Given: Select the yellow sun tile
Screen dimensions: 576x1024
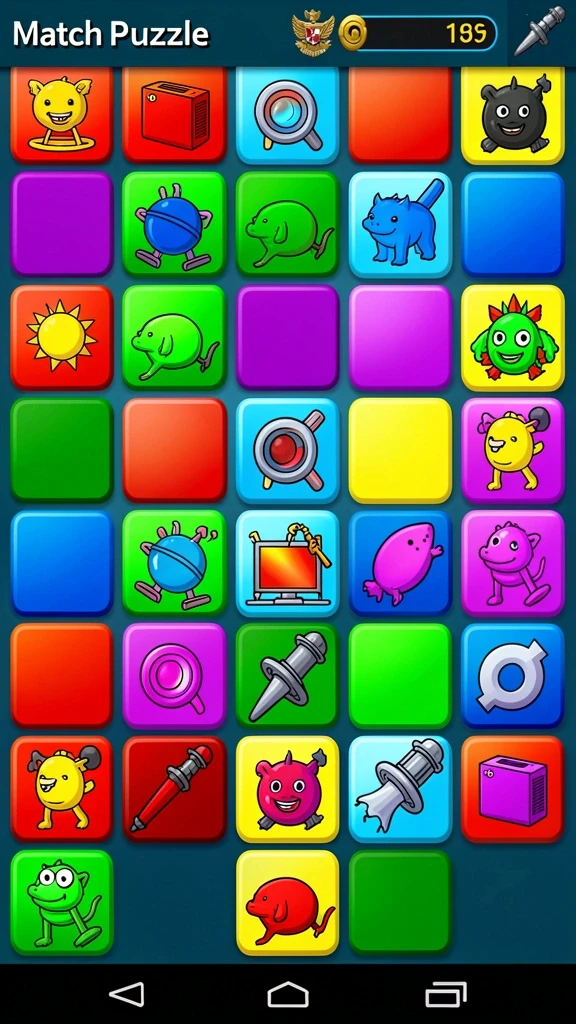Looking at the screenshot, I should (x=61, y=337).
